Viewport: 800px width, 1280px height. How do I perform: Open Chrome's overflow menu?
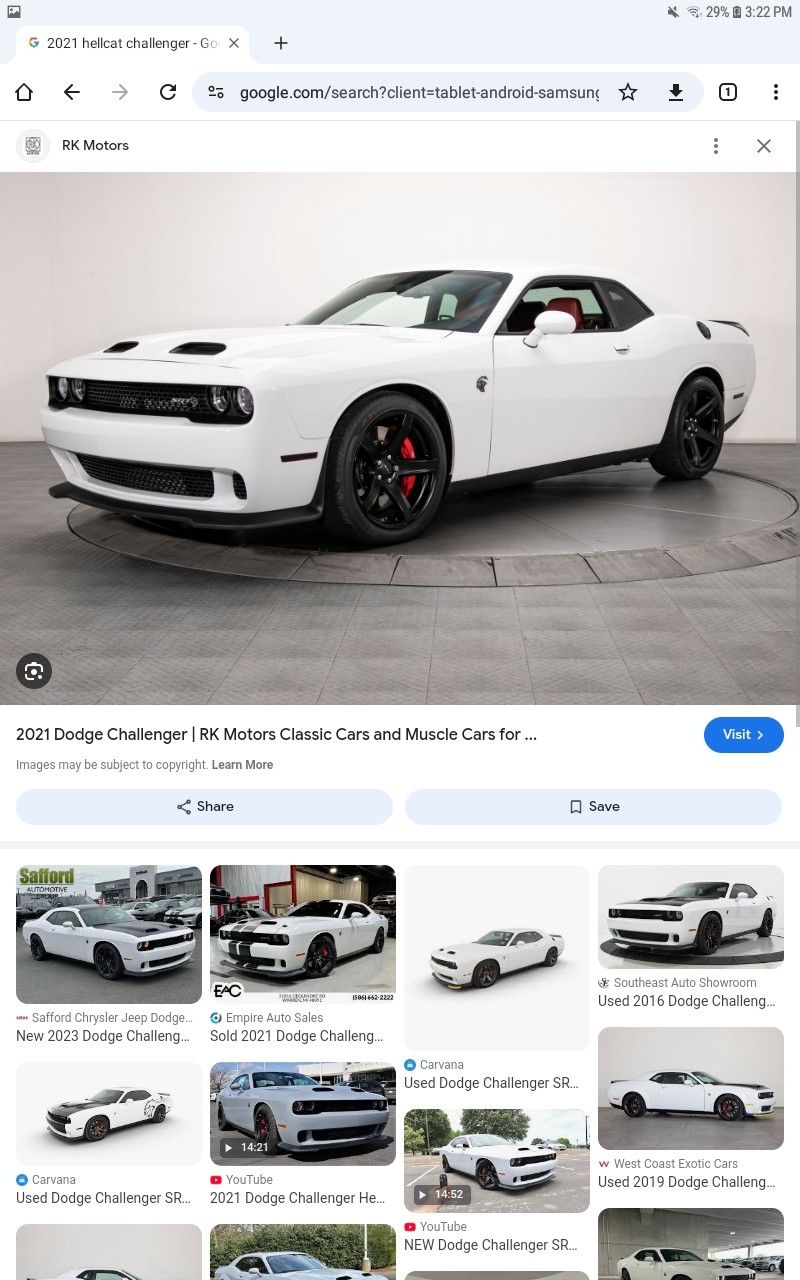[x=776, y=92]
